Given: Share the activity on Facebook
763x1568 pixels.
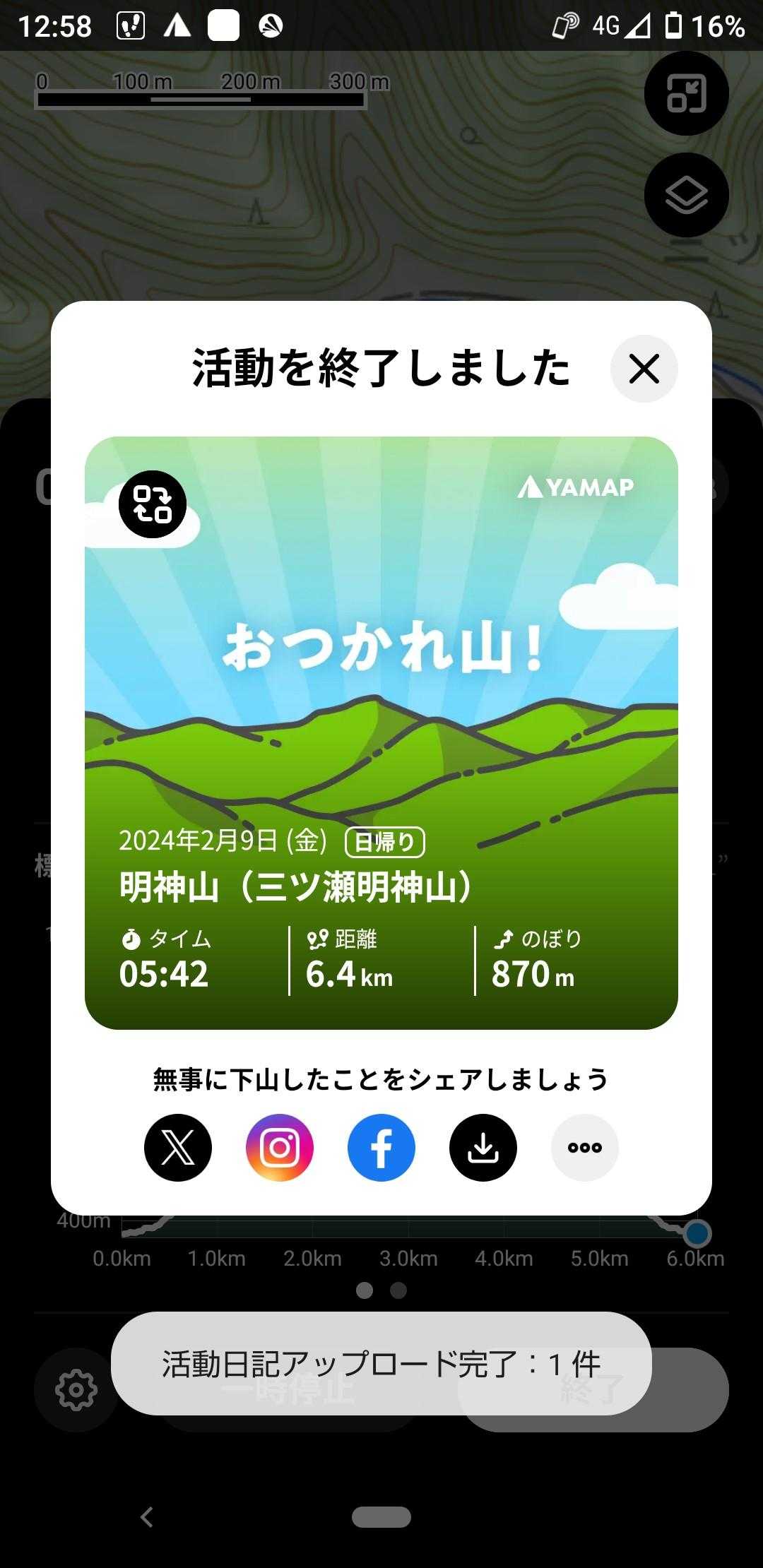Looking at the screenshot, I should pyautogui.click(x=381, y=1148).
